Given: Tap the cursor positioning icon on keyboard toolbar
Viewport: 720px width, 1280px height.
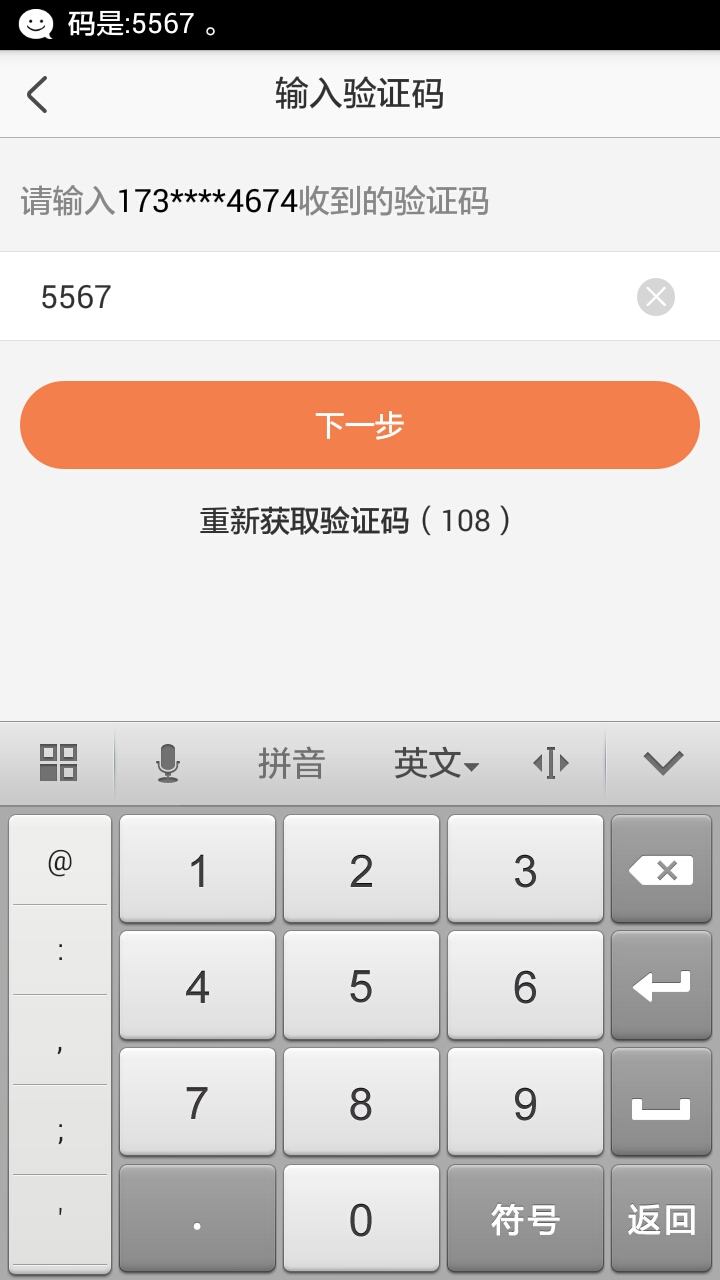Looking at the screenshot, I should point(551,762).
